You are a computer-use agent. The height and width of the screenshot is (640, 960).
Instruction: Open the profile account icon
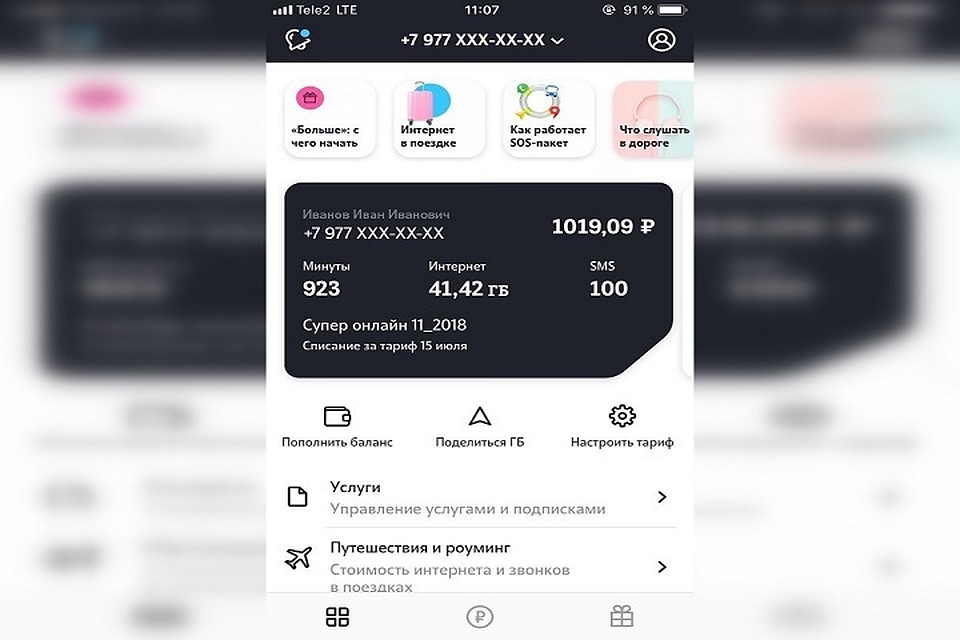(661, 40)
